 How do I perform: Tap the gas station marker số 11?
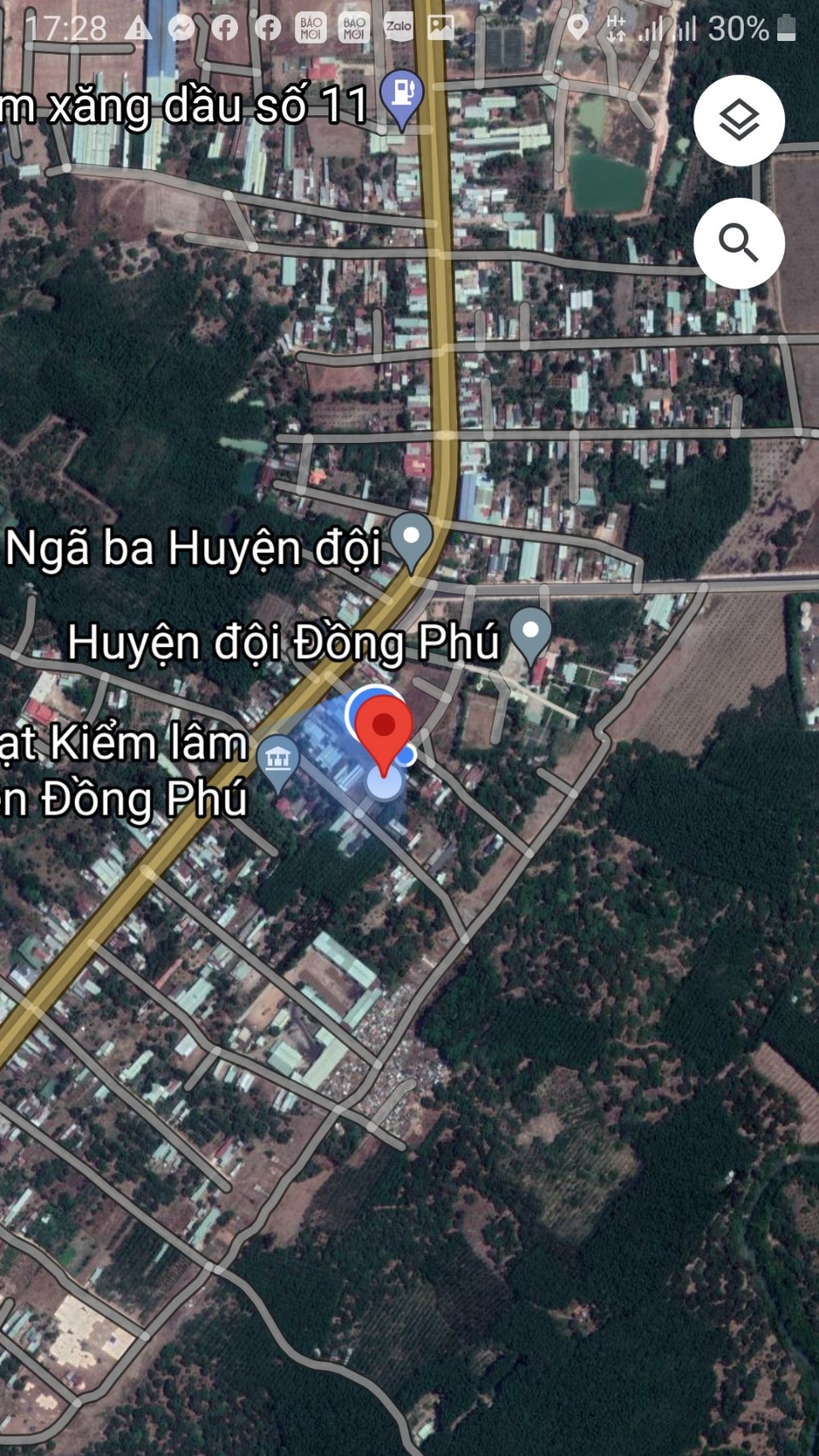pos(403,95)
